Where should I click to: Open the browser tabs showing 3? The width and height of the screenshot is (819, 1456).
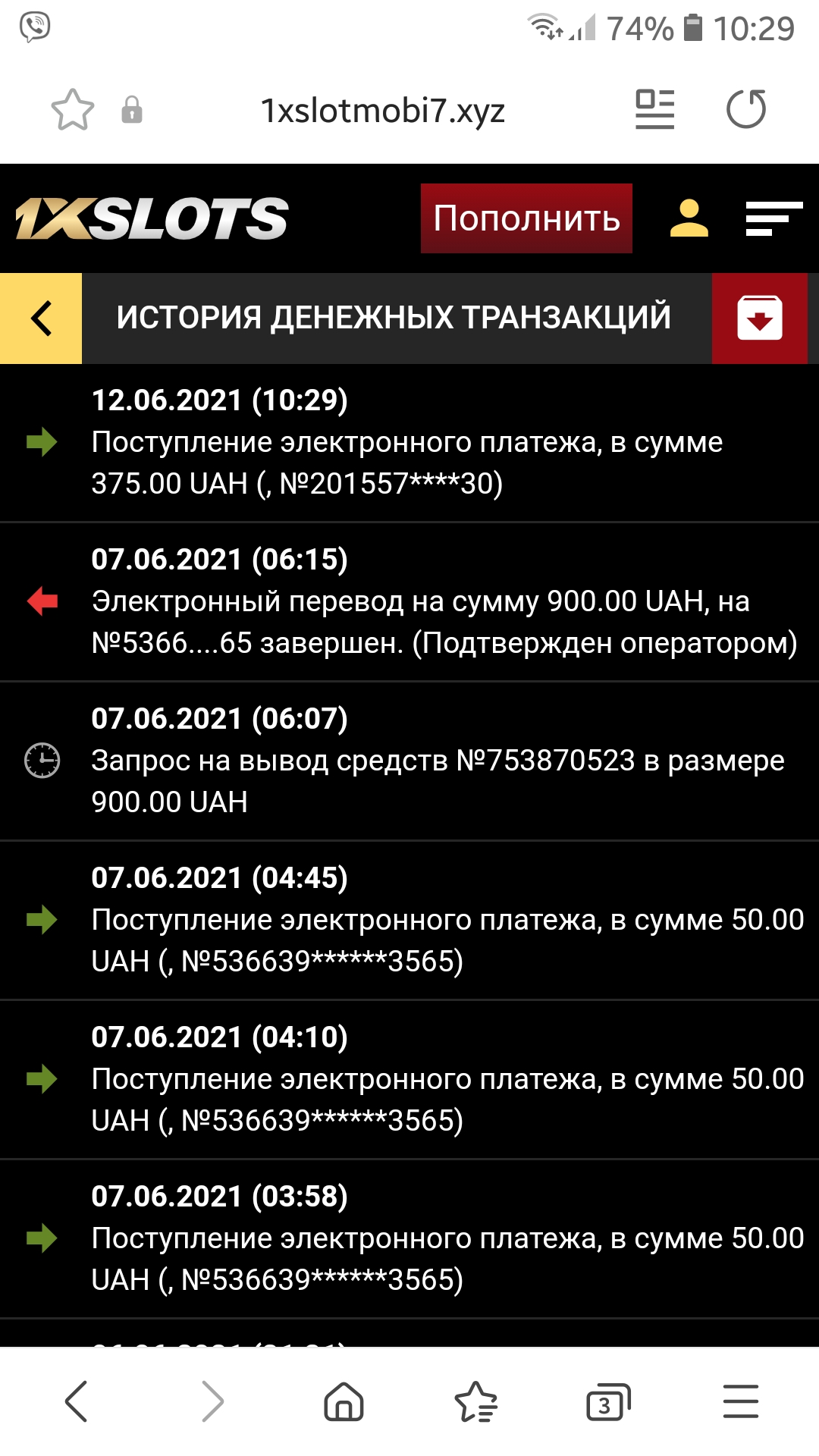[x=607, y=1401]
